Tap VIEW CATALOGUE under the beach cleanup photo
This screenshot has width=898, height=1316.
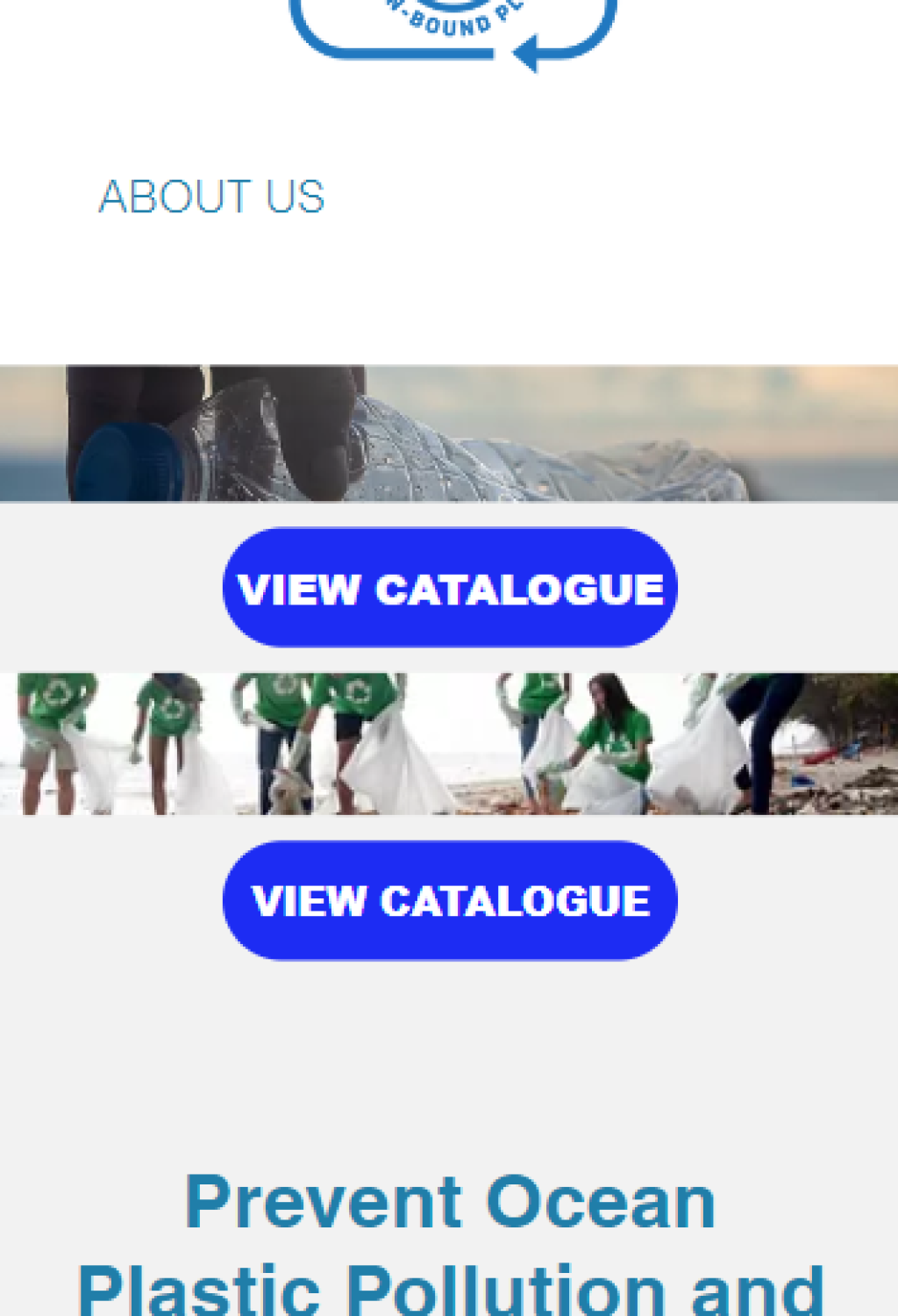click(x=450, y=900)
